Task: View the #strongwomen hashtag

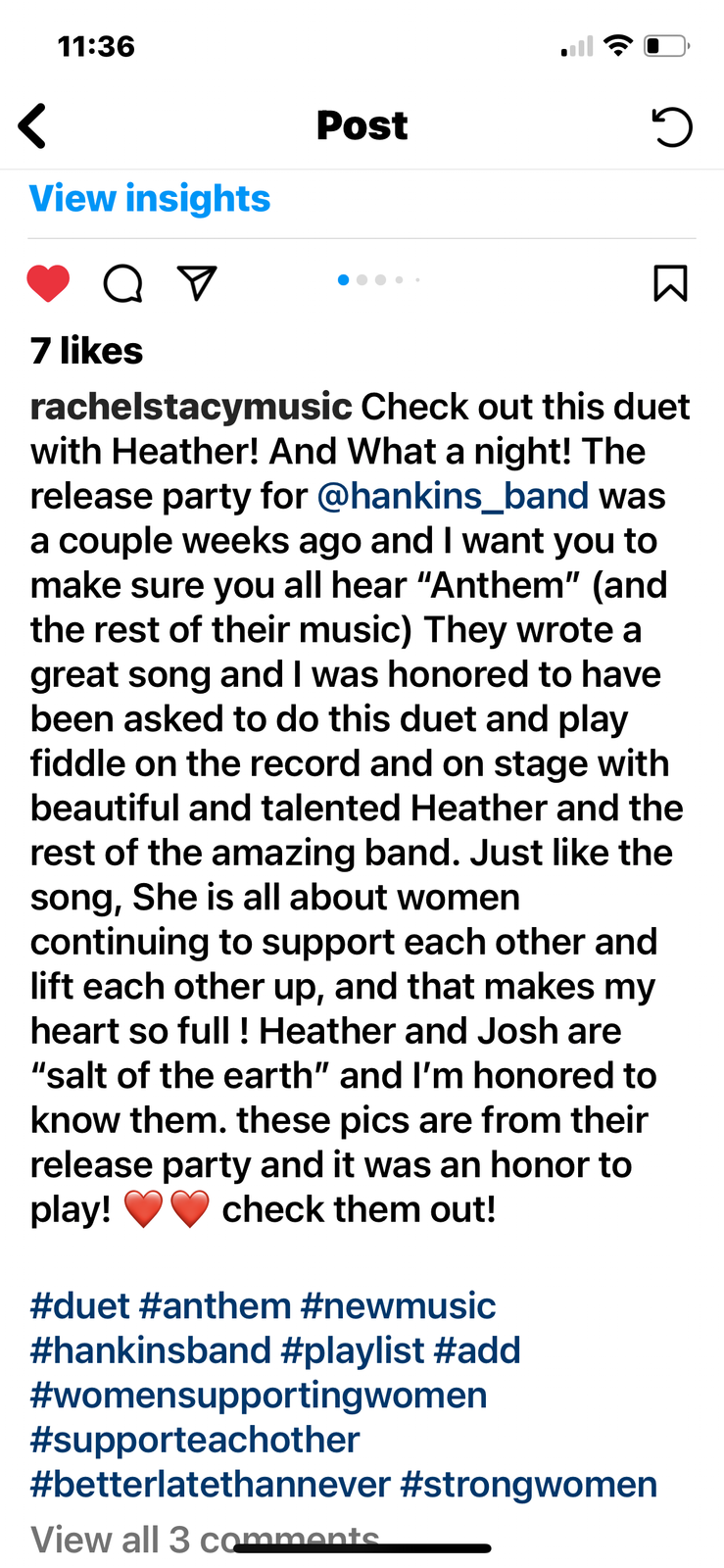Action: coord(529,1485)
